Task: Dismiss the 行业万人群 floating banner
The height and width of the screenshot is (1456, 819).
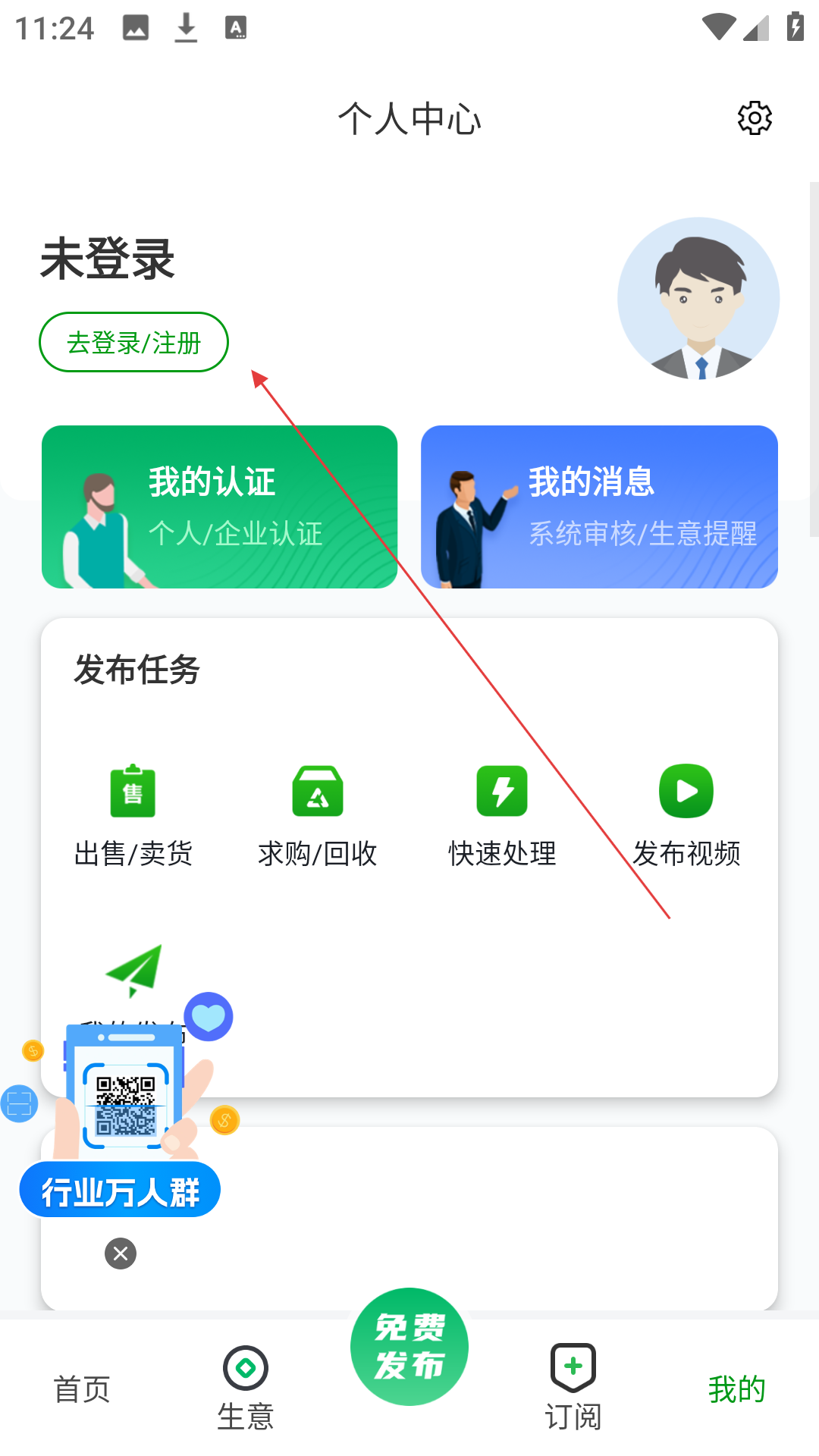Action: (121, 1254)
